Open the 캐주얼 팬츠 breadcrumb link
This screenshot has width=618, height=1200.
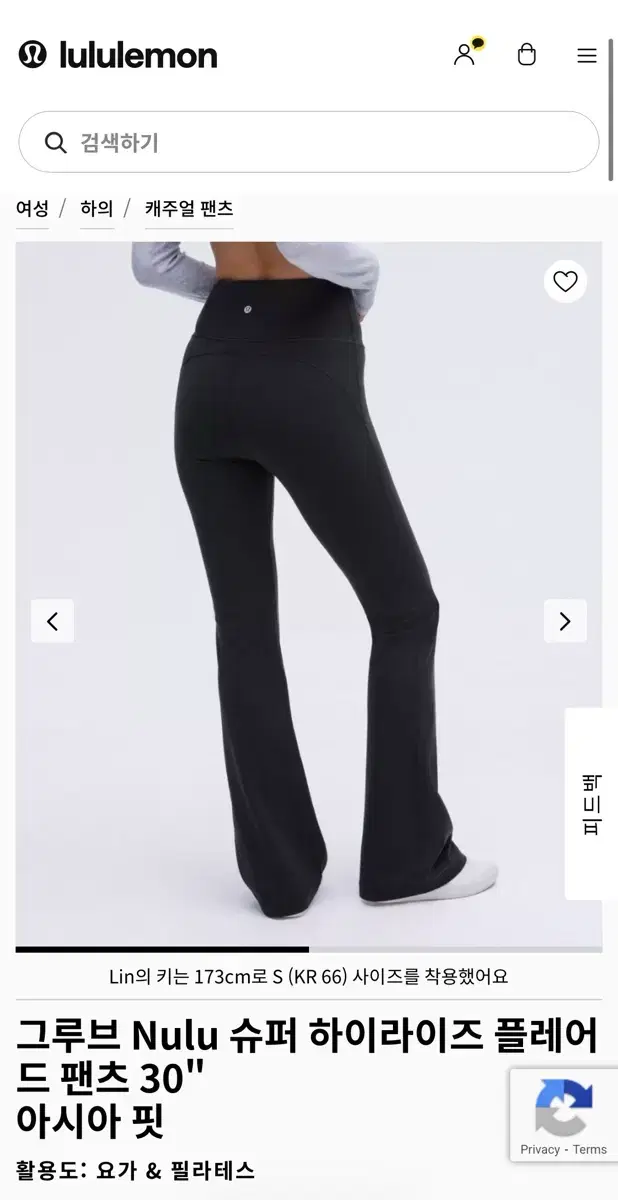click(x=189, y=208)
